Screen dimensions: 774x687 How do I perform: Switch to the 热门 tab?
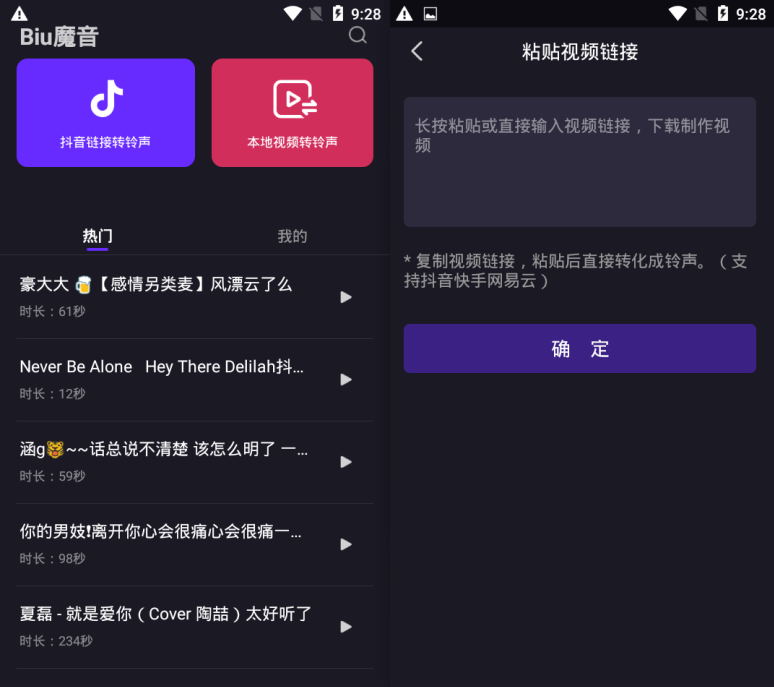(x=97, y=236)
